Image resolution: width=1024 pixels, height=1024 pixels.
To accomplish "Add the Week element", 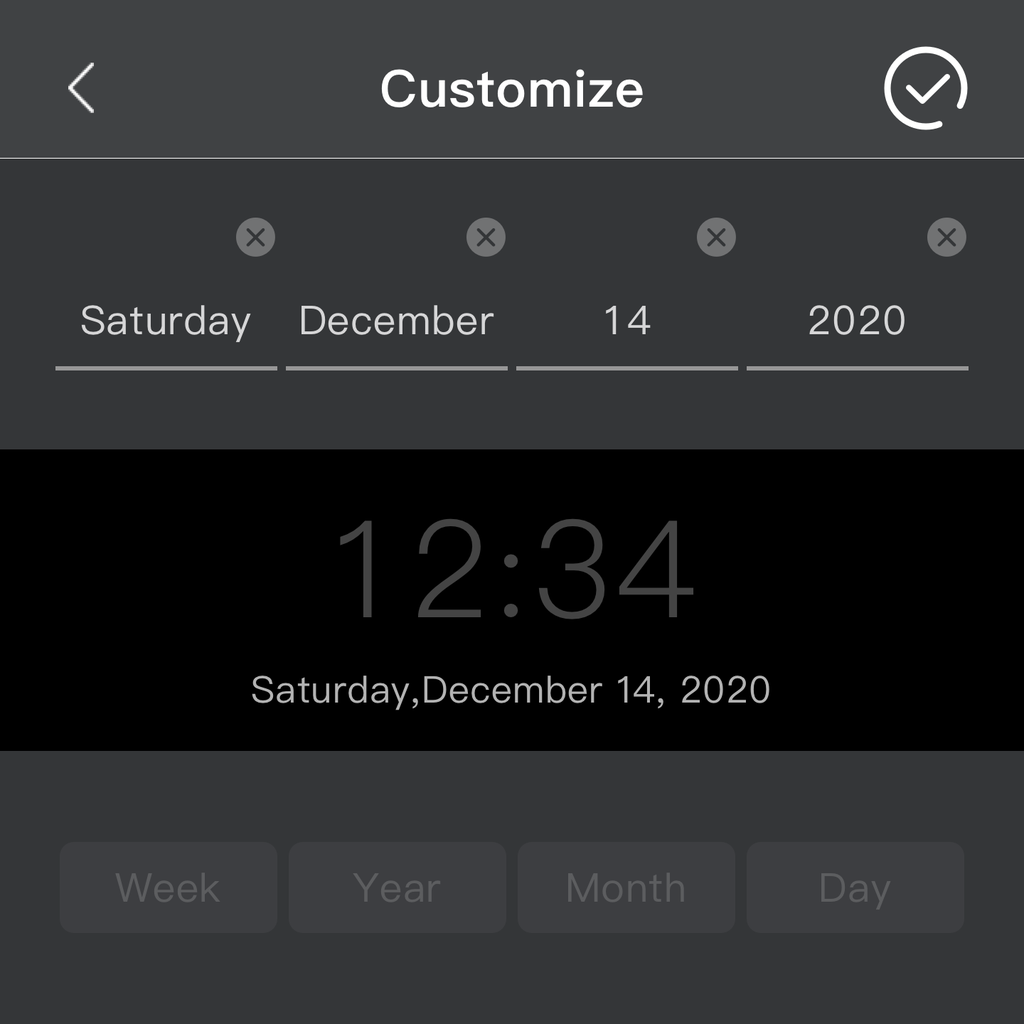I will pos(168,888).
